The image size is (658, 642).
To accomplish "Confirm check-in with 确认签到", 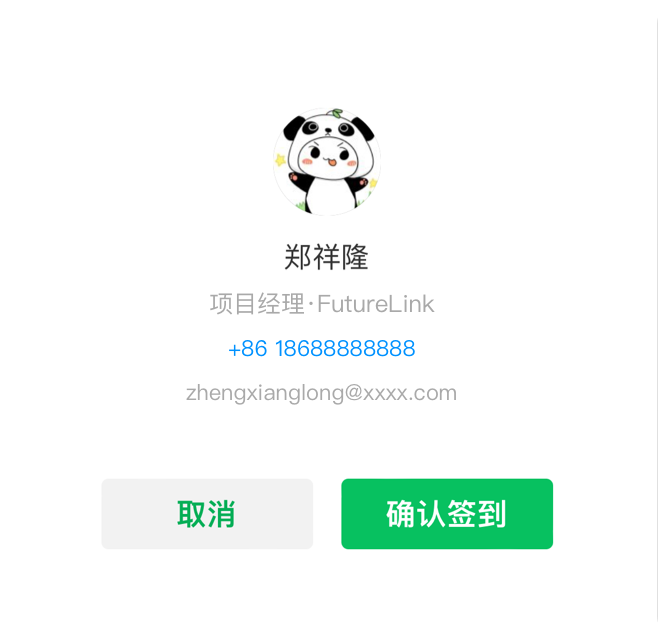I will coord(446,514).
